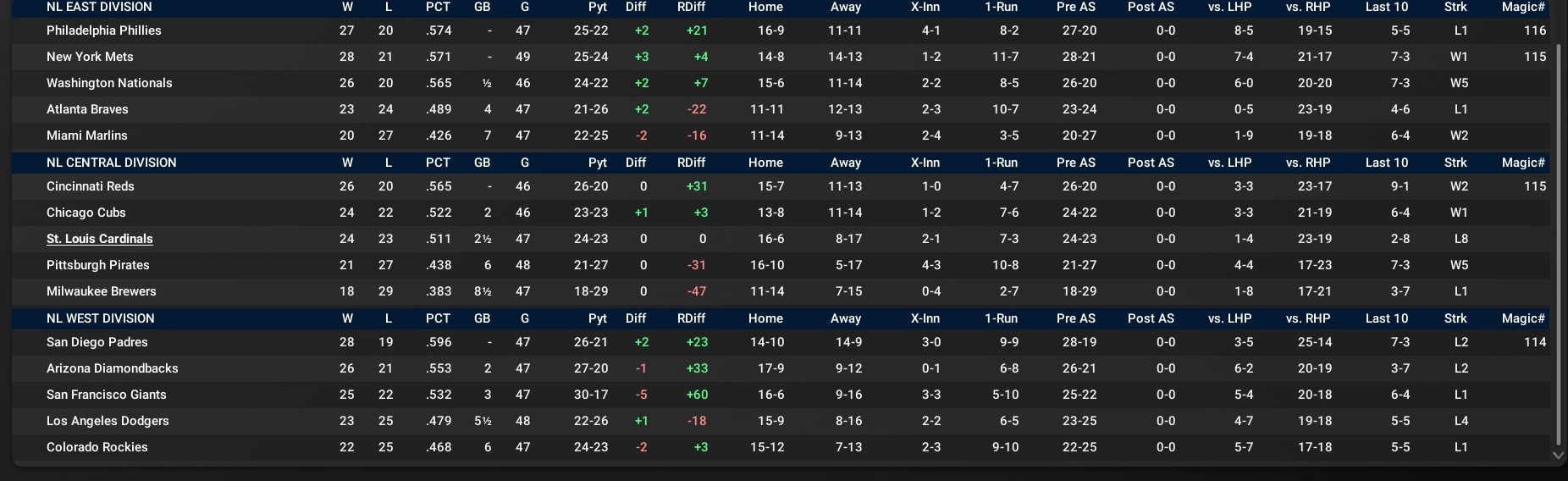Tap the scrollbar's down arrow
The width and height of the screenshot is (1568, 481).
[x=1558, y=455]
